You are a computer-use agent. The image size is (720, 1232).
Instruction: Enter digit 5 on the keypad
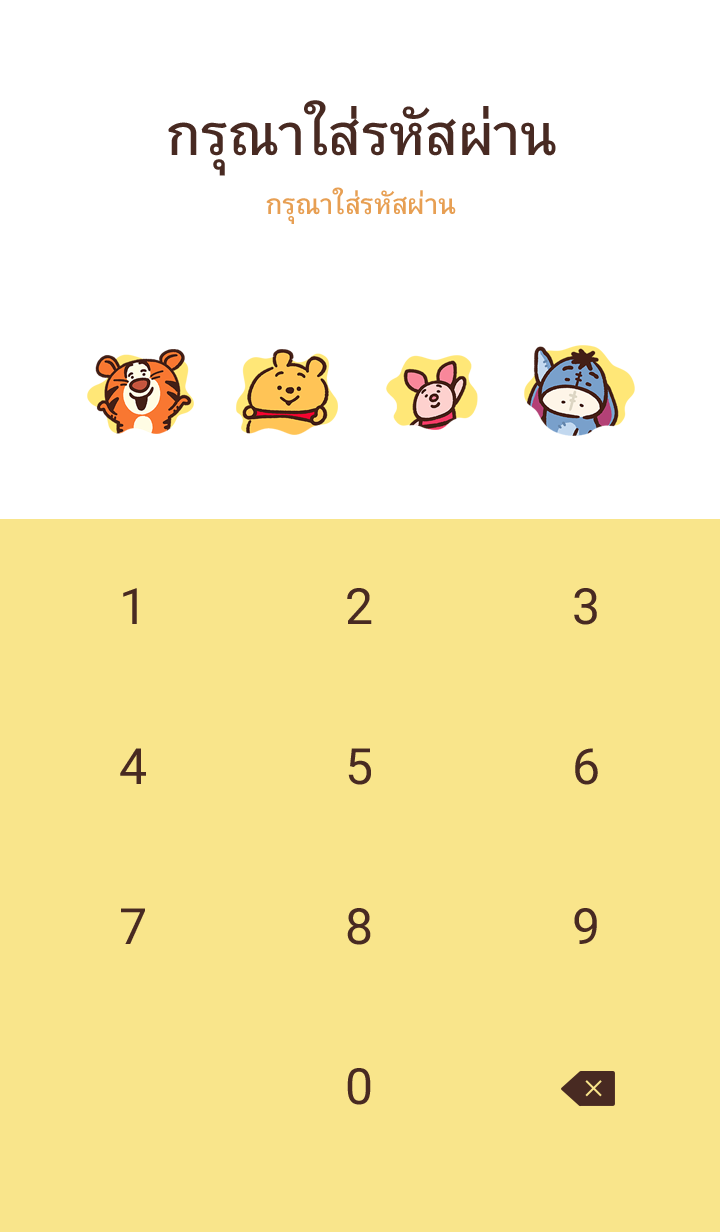(359, 768)
